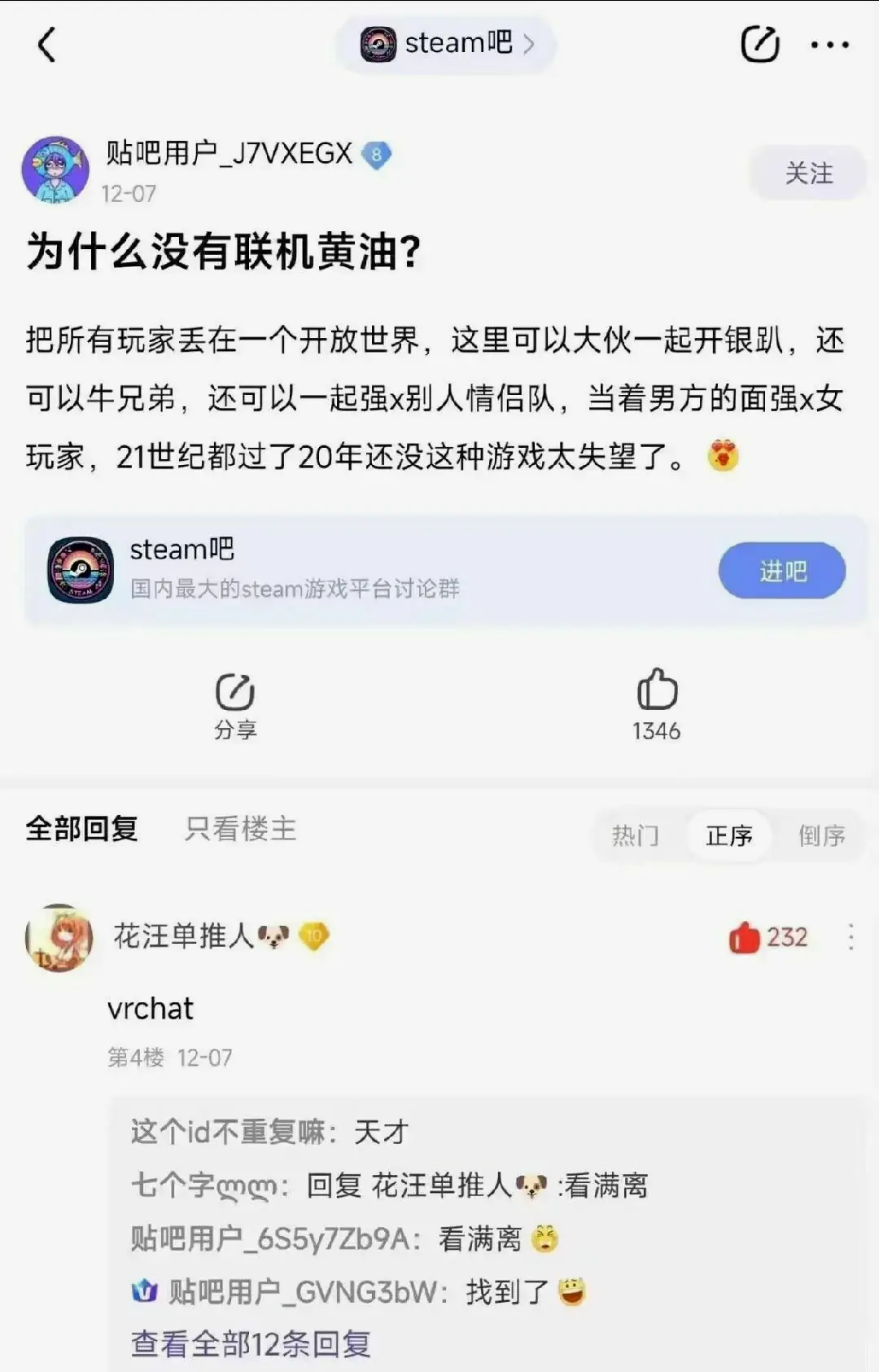Show only the original poster's replies
Screen dimensions: 879x1372
(x=240, y=829)
